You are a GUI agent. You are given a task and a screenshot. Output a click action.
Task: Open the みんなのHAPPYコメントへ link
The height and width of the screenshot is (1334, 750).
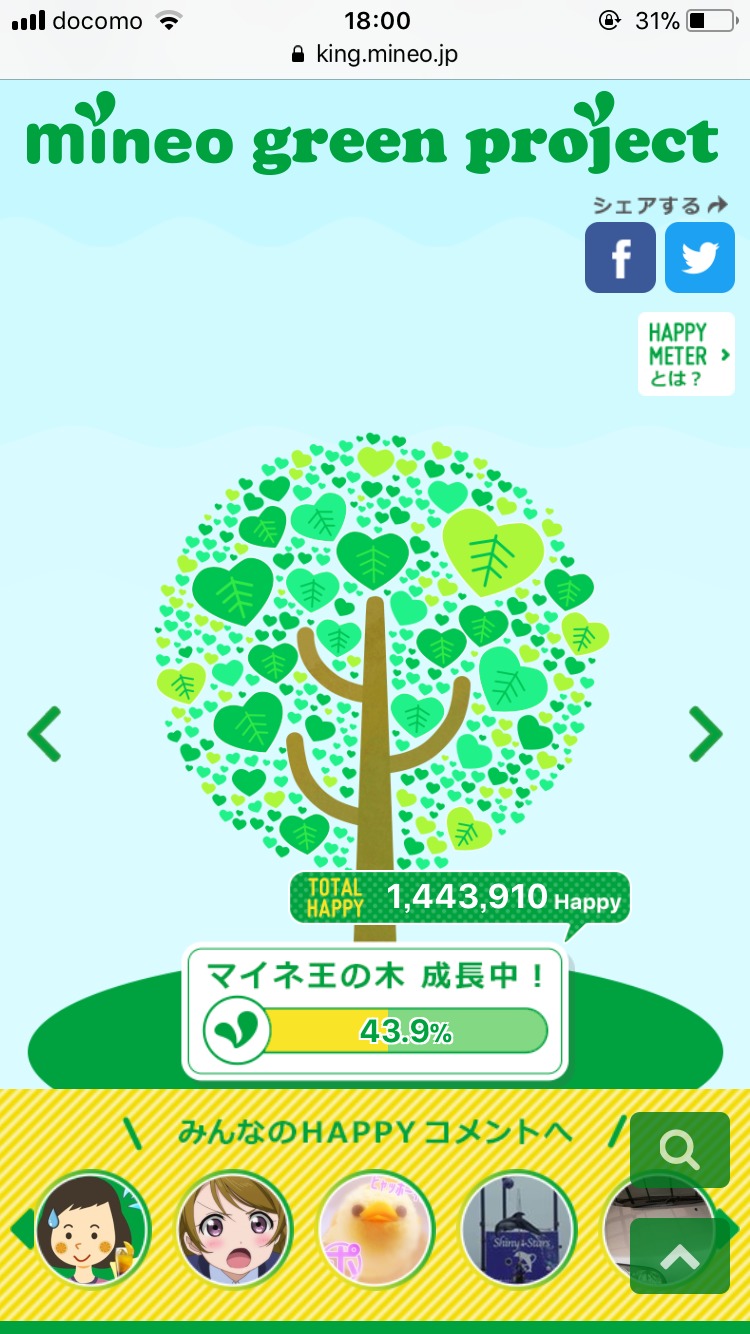click(375, 1132)
